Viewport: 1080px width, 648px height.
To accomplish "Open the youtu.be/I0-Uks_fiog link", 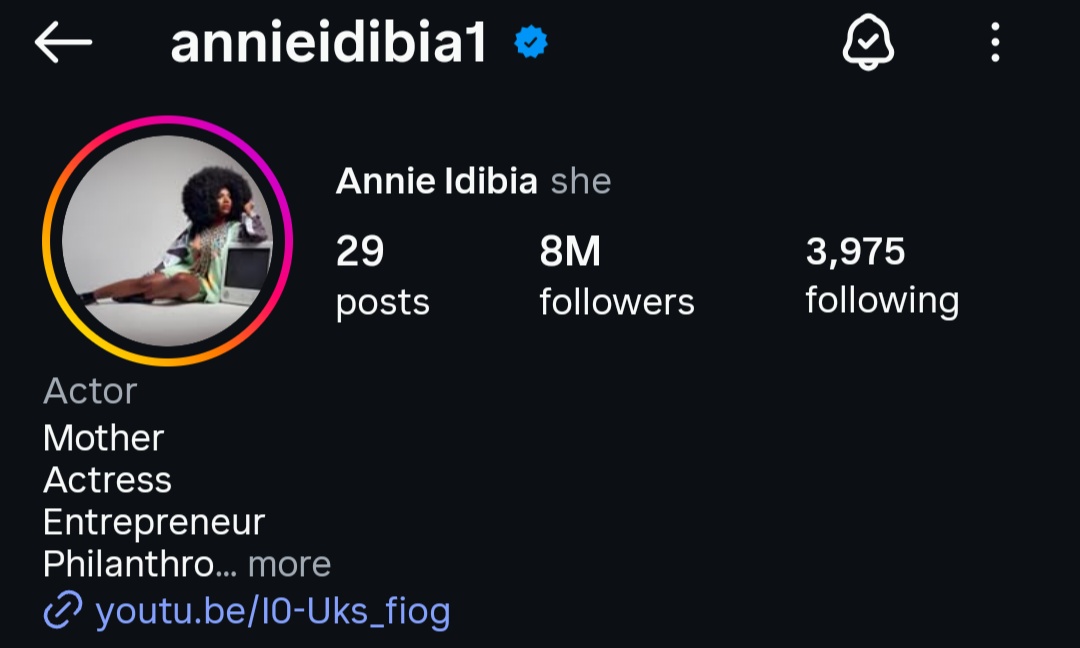I will [271, 610].
